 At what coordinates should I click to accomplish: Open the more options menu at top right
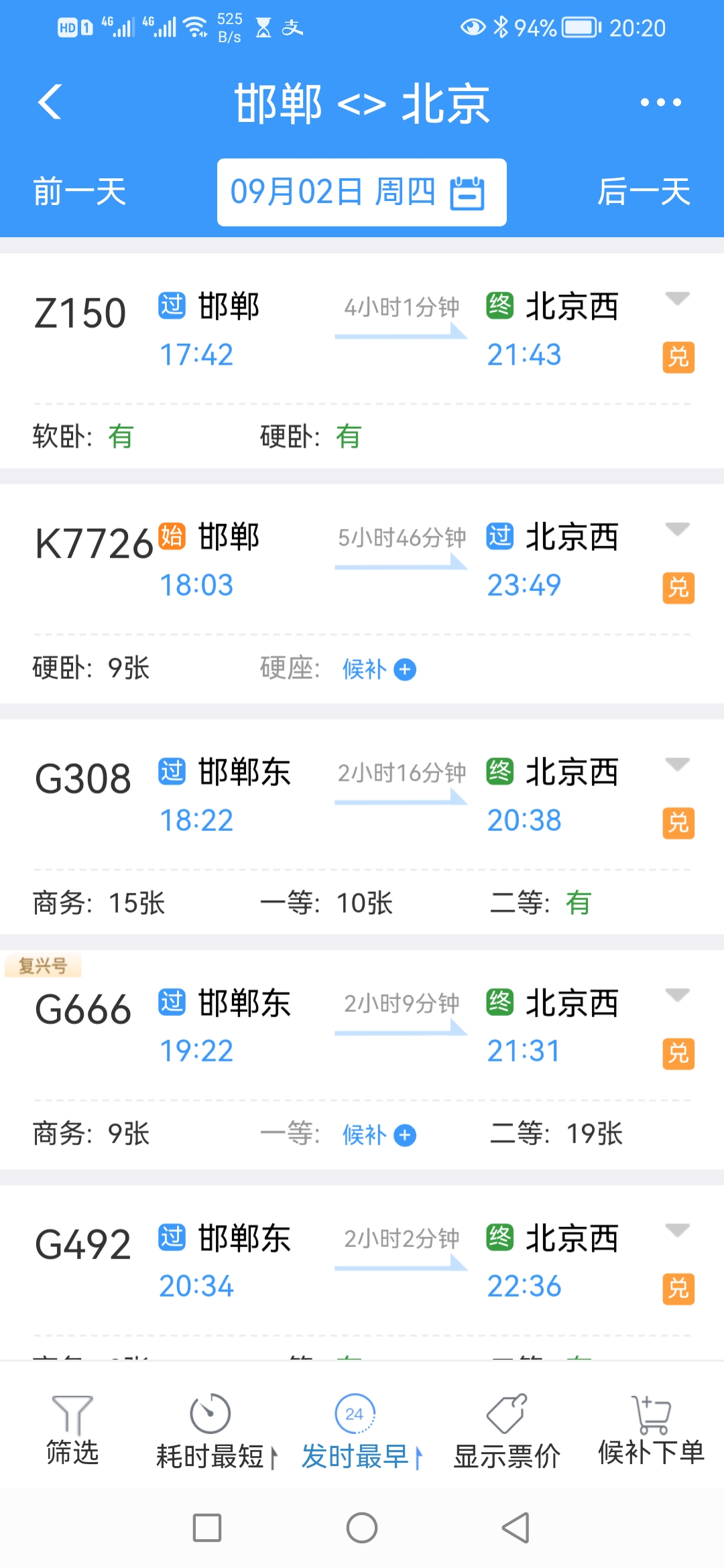tap(660, 102)
